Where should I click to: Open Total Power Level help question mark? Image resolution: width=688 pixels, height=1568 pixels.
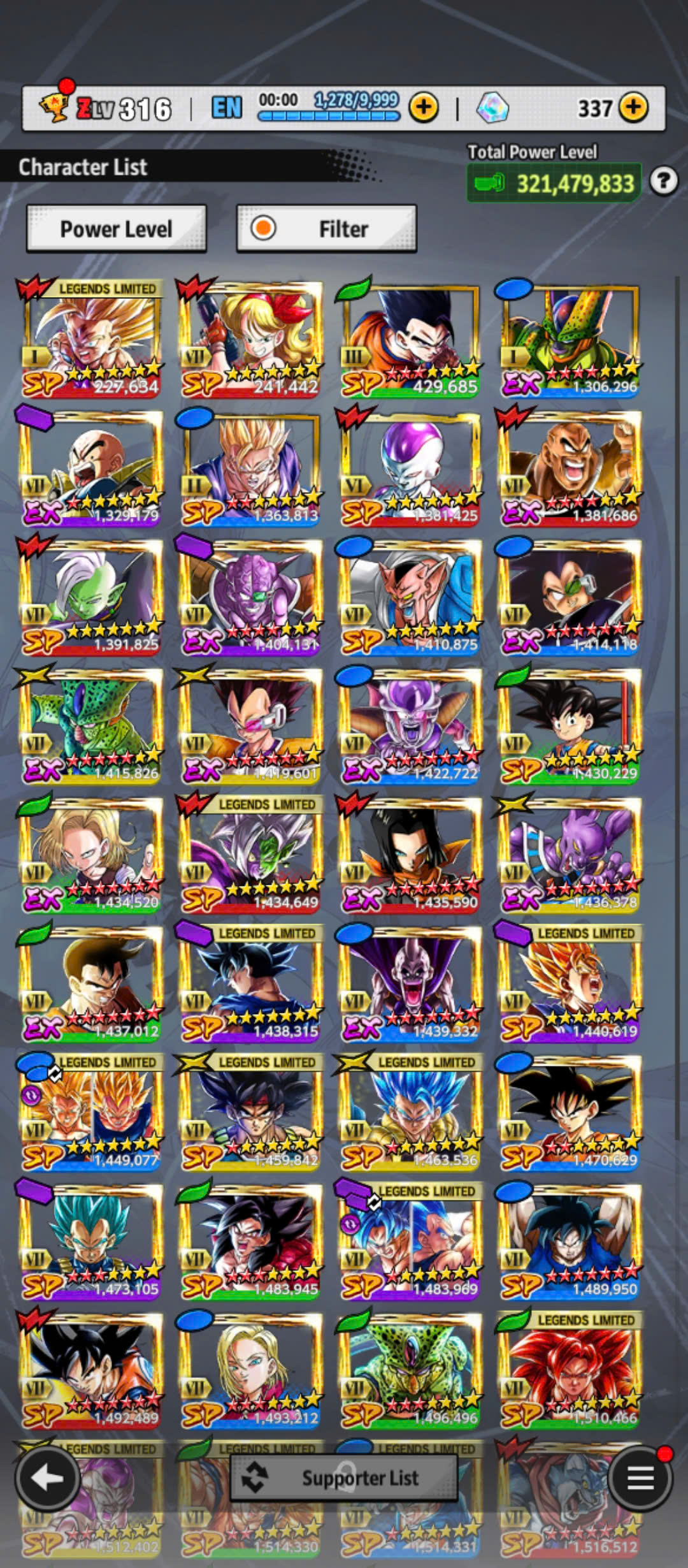663,182
